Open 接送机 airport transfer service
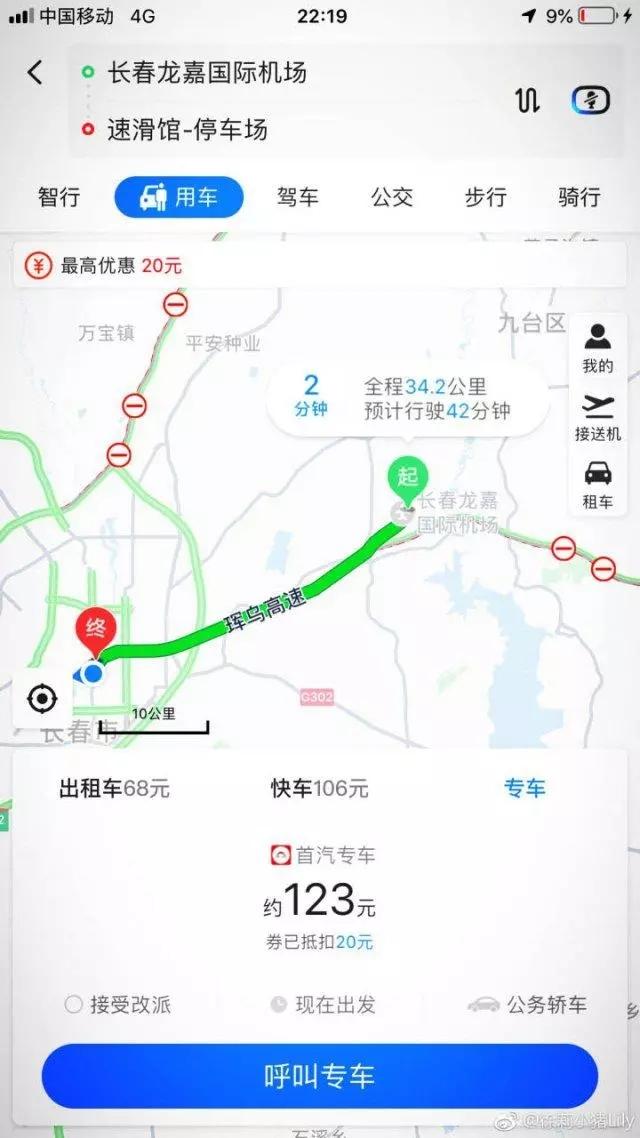640x1138 pixels. (x=598, y=418)
